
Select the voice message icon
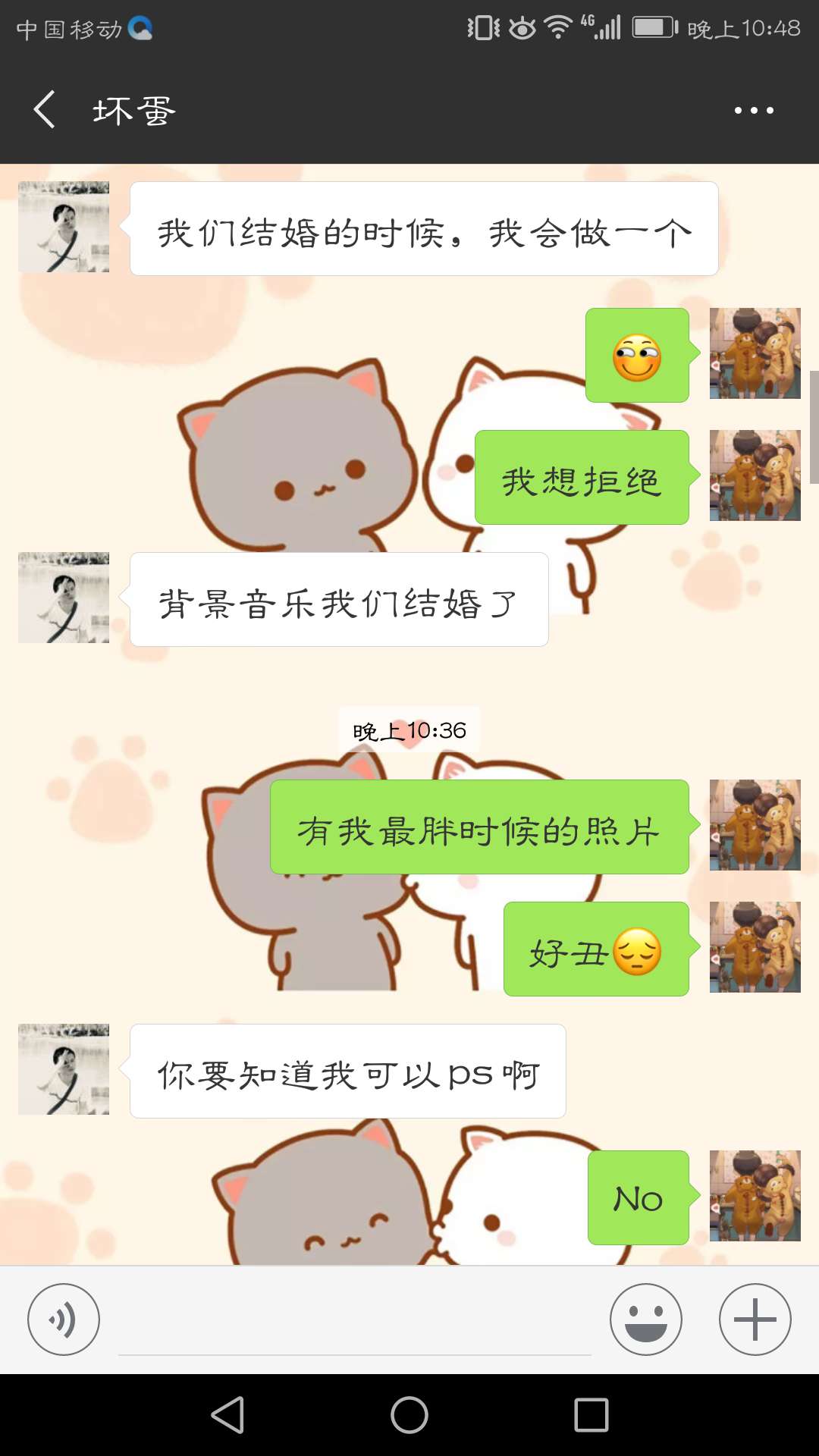pos(64,1319)
